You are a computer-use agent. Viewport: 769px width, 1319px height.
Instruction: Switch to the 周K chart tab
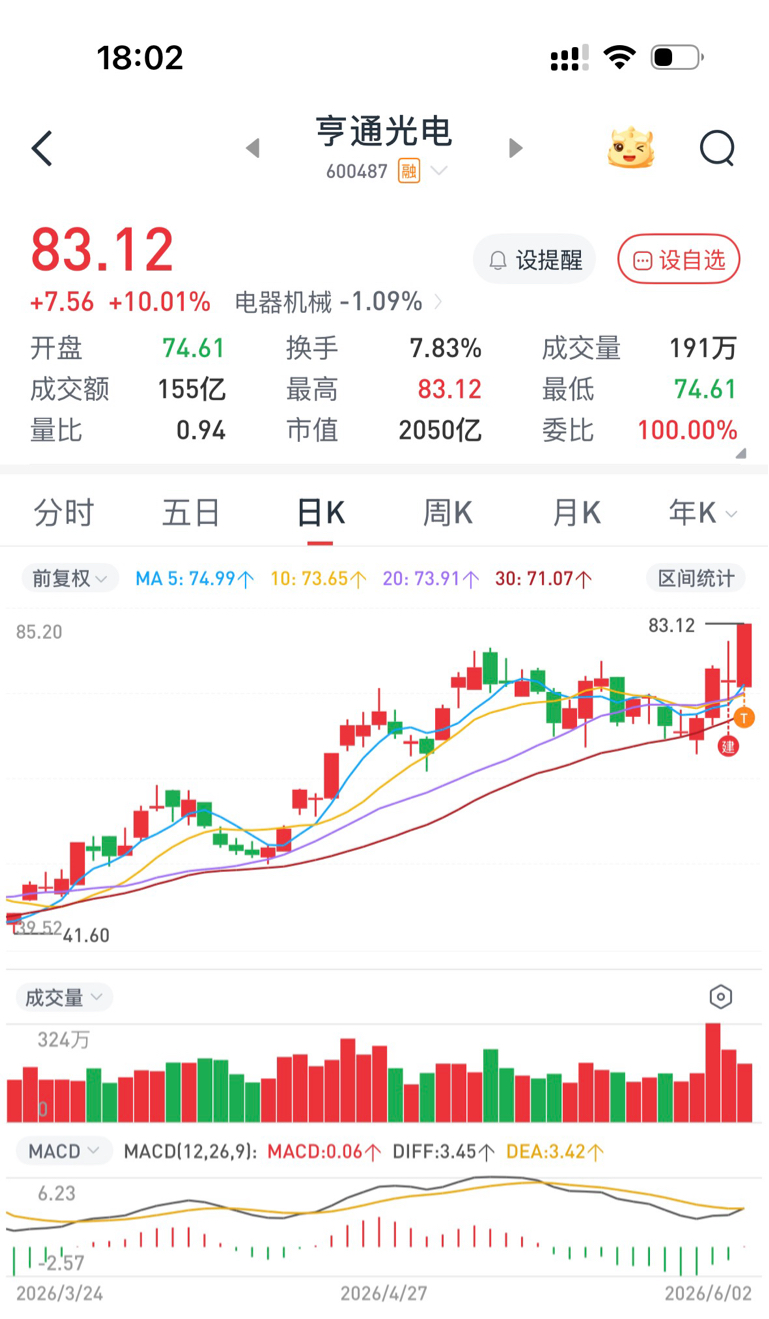448,513
